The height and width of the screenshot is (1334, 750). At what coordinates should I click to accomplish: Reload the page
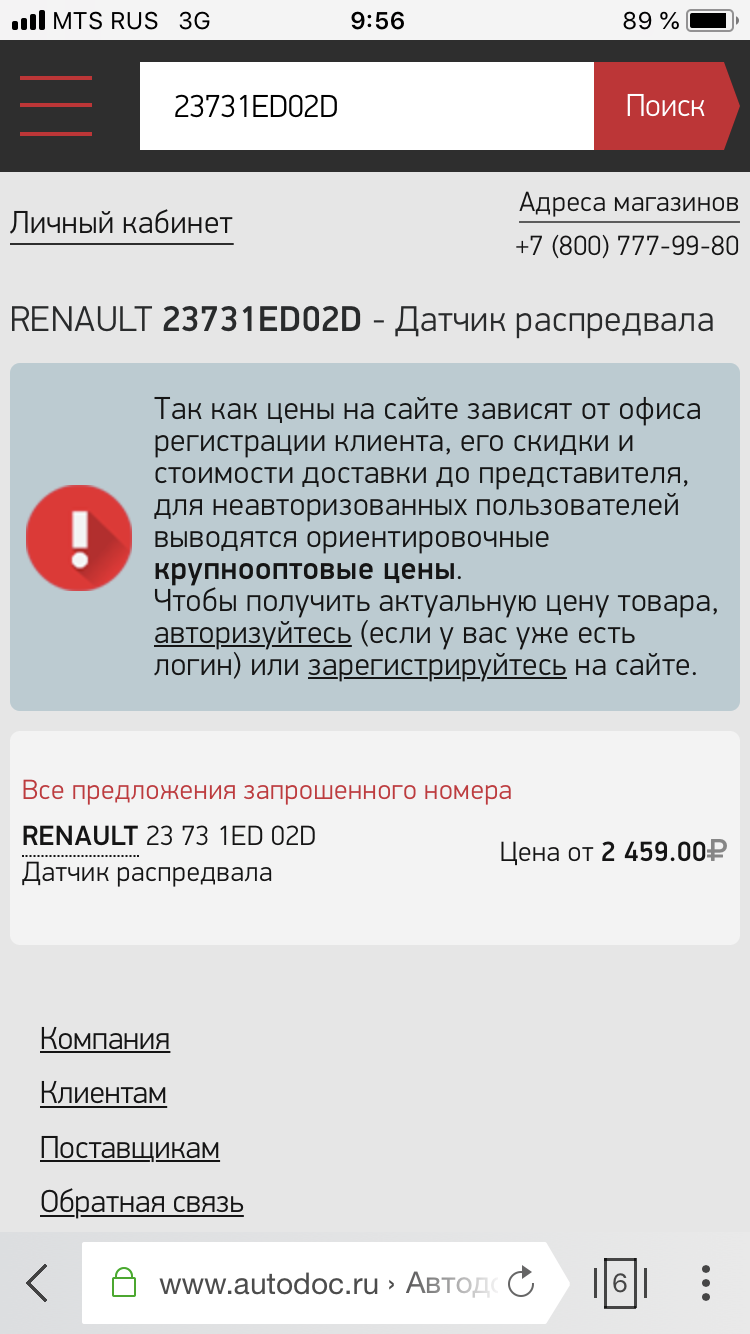click(521, 1283)
